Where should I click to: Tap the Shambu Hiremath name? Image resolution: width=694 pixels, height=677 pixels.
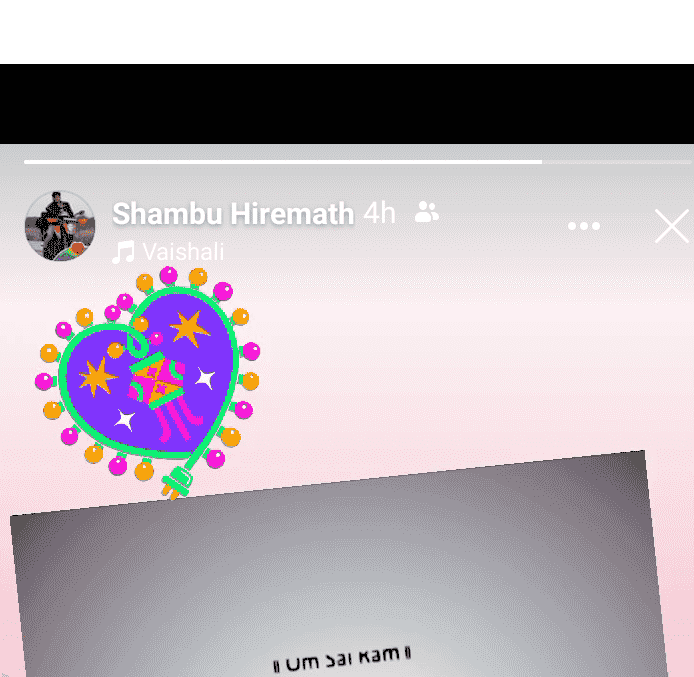pyautogui.click(x=233, y=214)
